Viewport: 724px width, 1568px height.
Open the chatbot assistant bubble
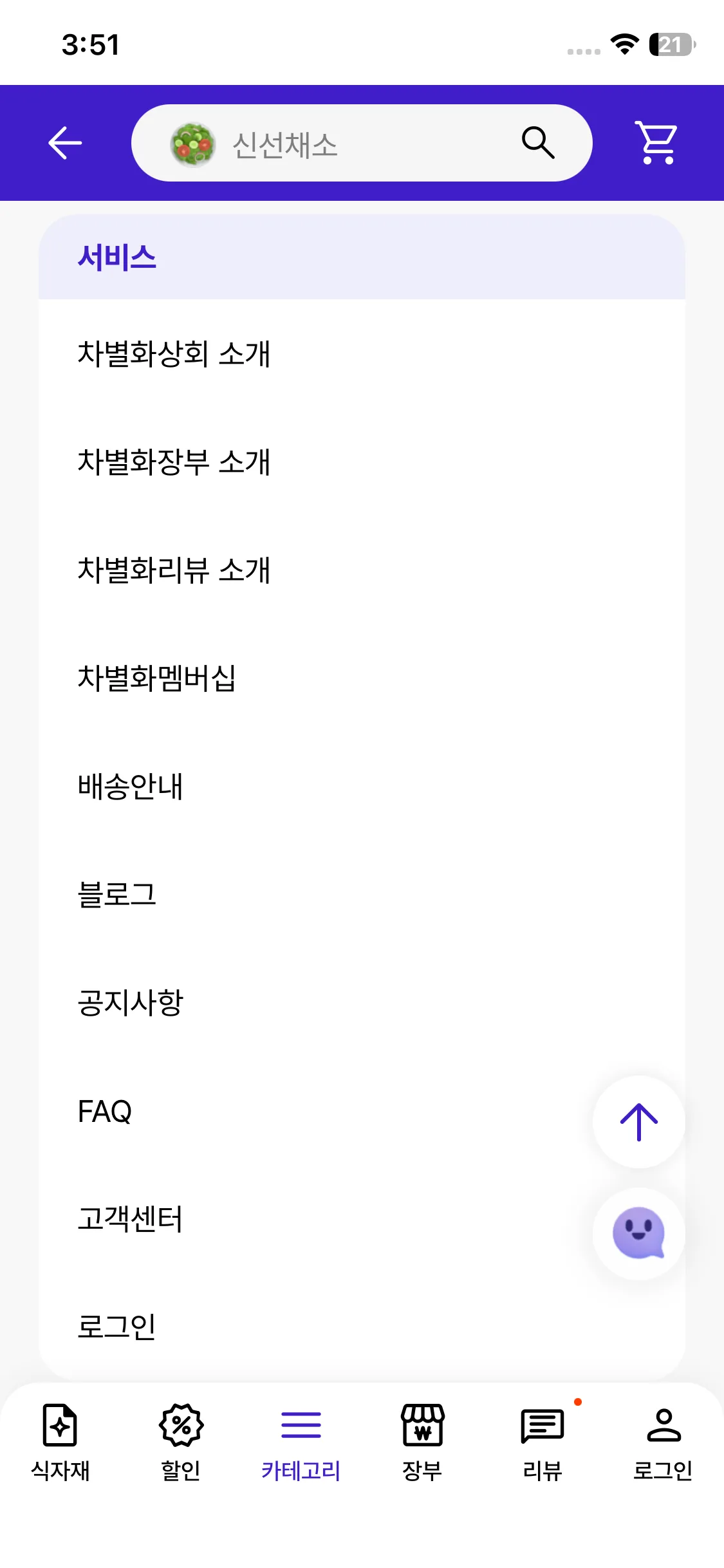pyautogui.click(x=638, y=1233)
